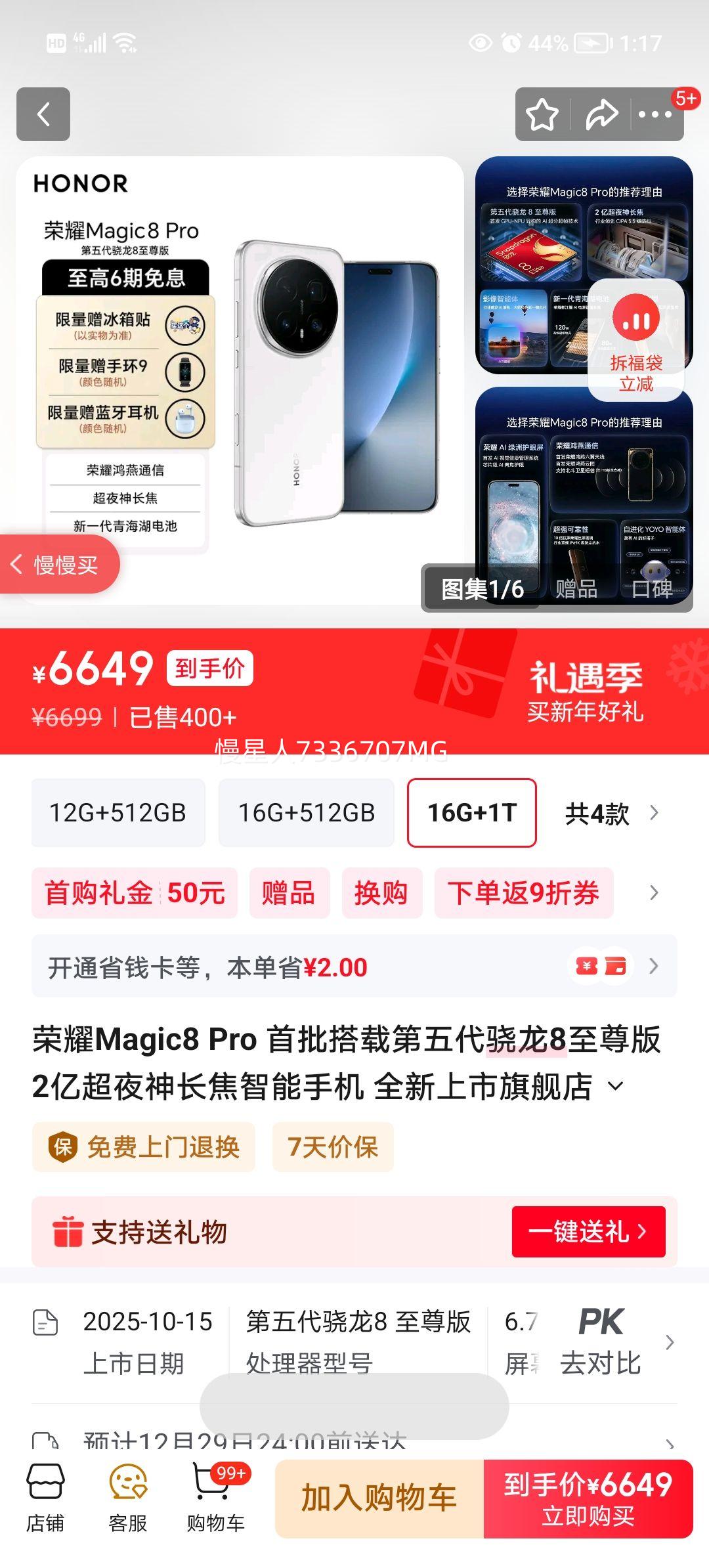Tap the gift icon next to 支持送礼物

pos(66,1232)
